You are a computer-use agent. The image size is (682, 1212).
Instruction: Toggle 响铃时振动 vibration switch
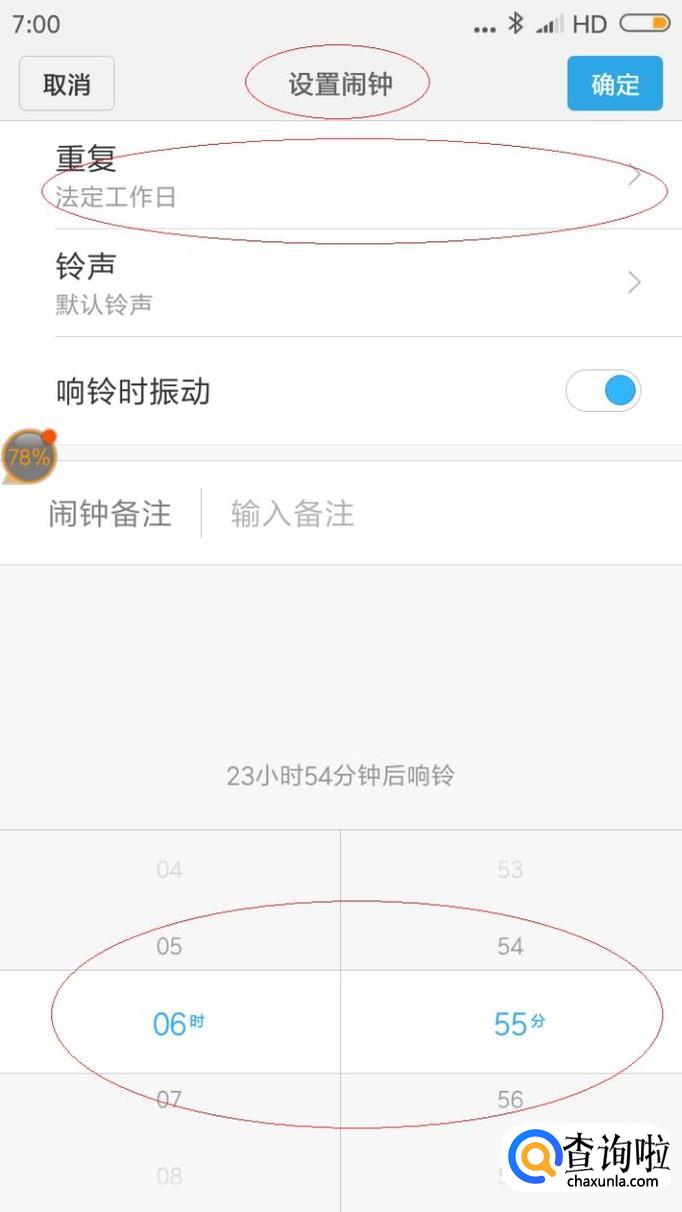[603, 391]
